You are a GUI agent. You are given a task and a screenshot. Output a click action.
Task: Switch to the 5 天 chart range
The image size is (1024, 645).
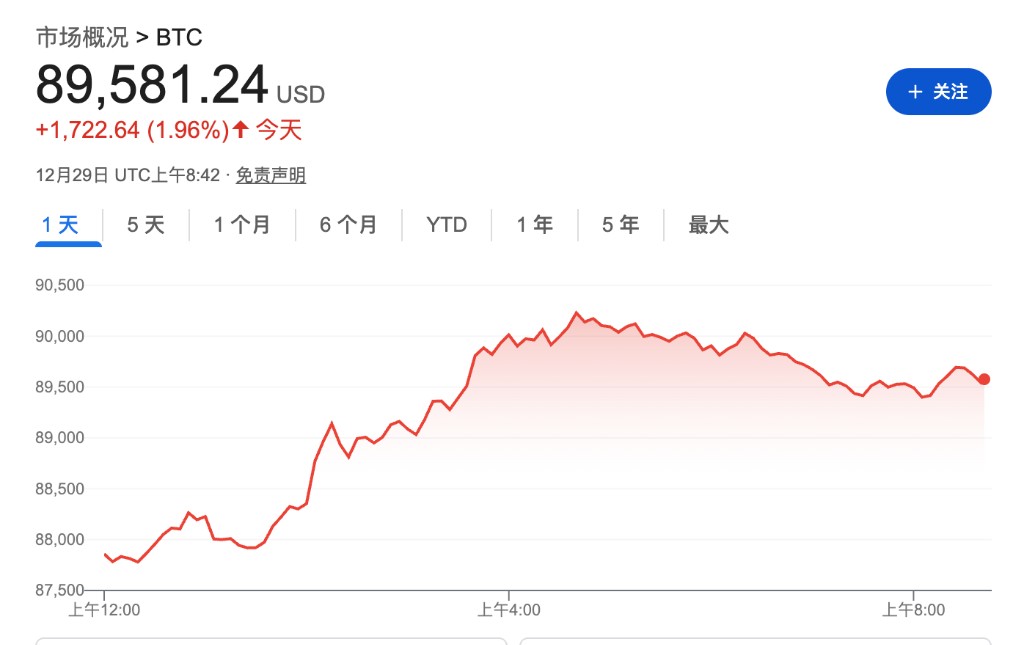tap(145, 225)
